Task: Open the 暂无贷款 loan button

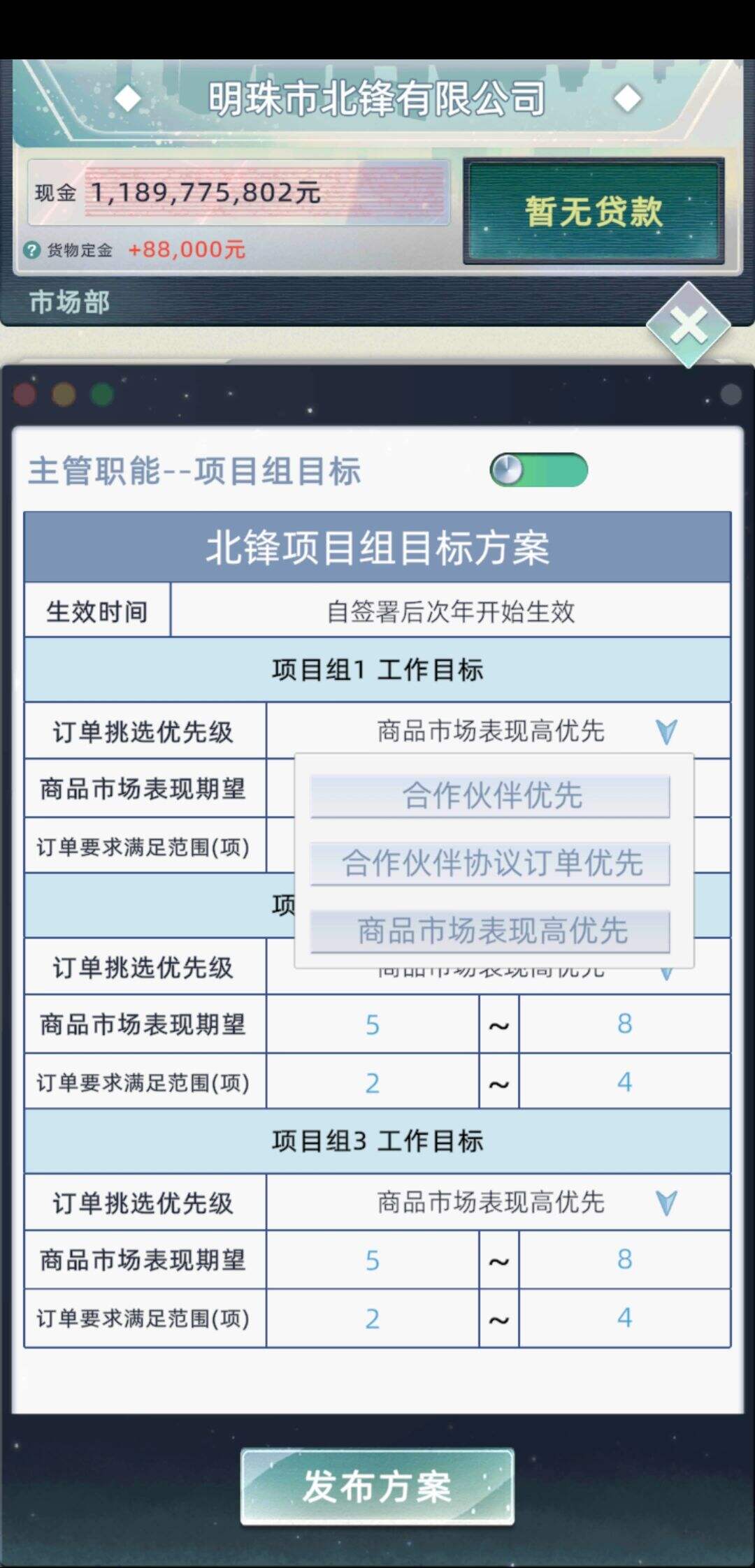Action: [x=594, y=211]
